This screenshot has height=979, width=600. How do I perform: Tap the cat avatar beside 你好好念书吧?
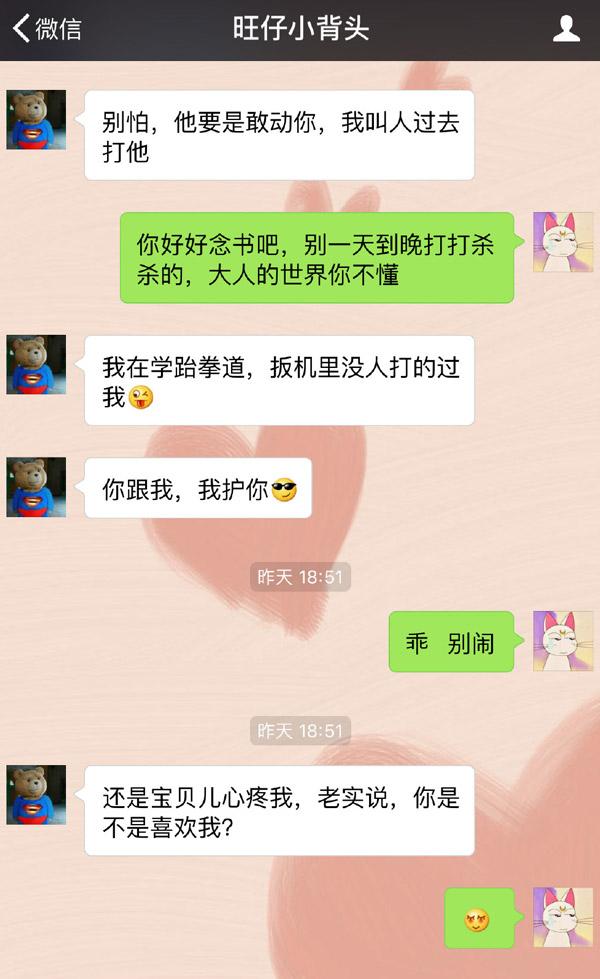[x=563, y=242]
